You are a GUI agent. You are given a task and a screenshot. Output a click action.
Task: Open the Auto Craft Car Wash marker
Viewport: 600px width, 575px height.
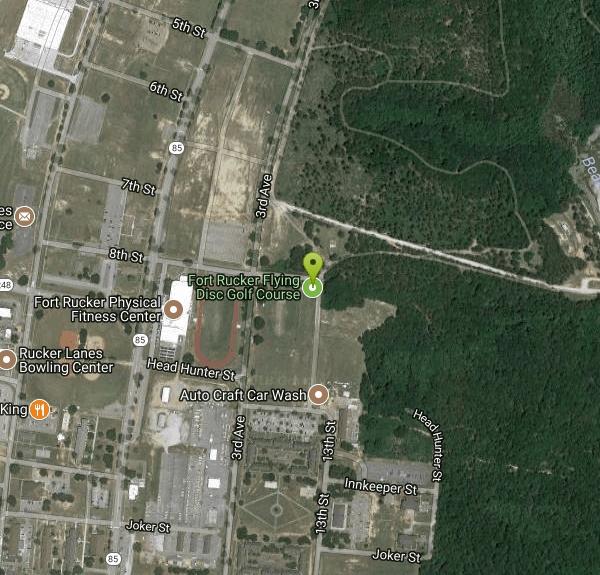(x=318, y=395)
